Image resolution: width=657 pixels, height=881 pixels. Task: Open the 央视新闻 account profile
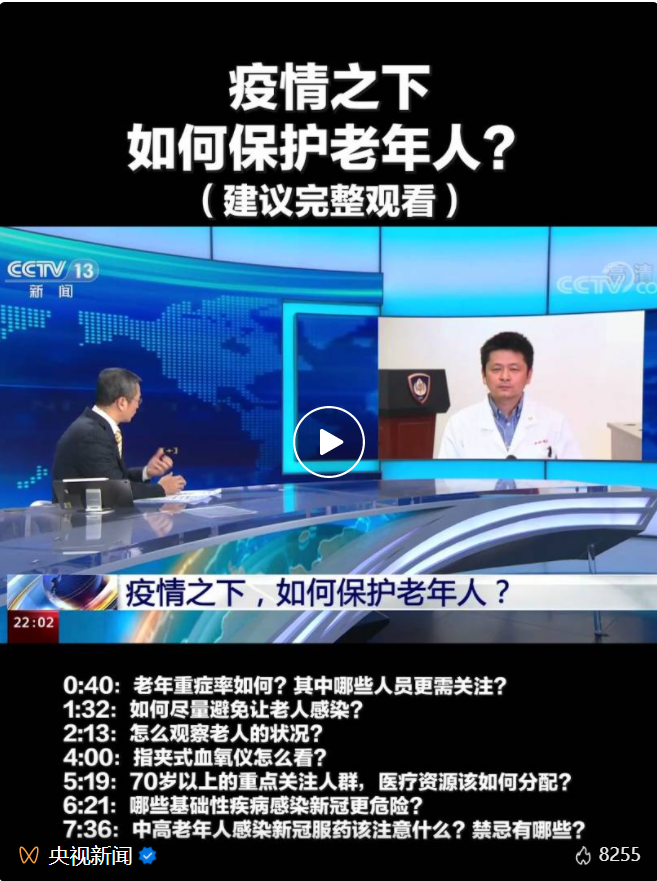pyautogui.click(x=90, y=856)
